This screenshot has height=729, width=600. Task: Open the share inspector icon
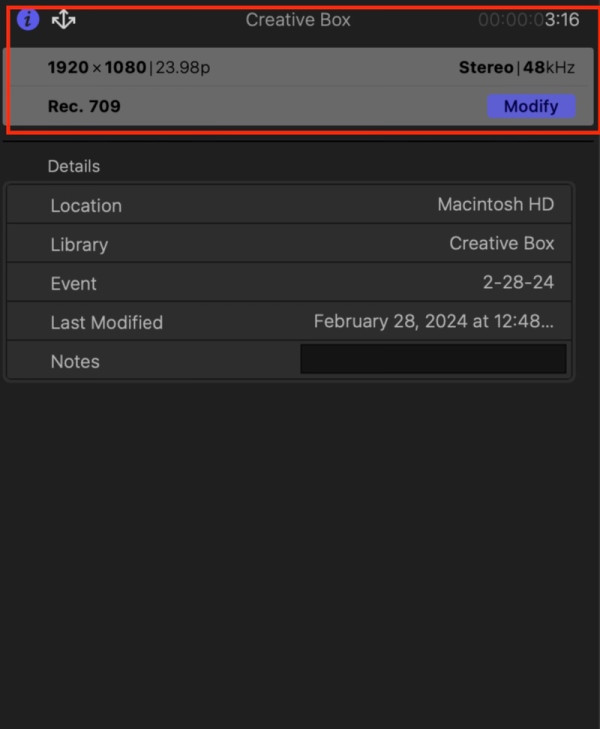tap(64, 19)
